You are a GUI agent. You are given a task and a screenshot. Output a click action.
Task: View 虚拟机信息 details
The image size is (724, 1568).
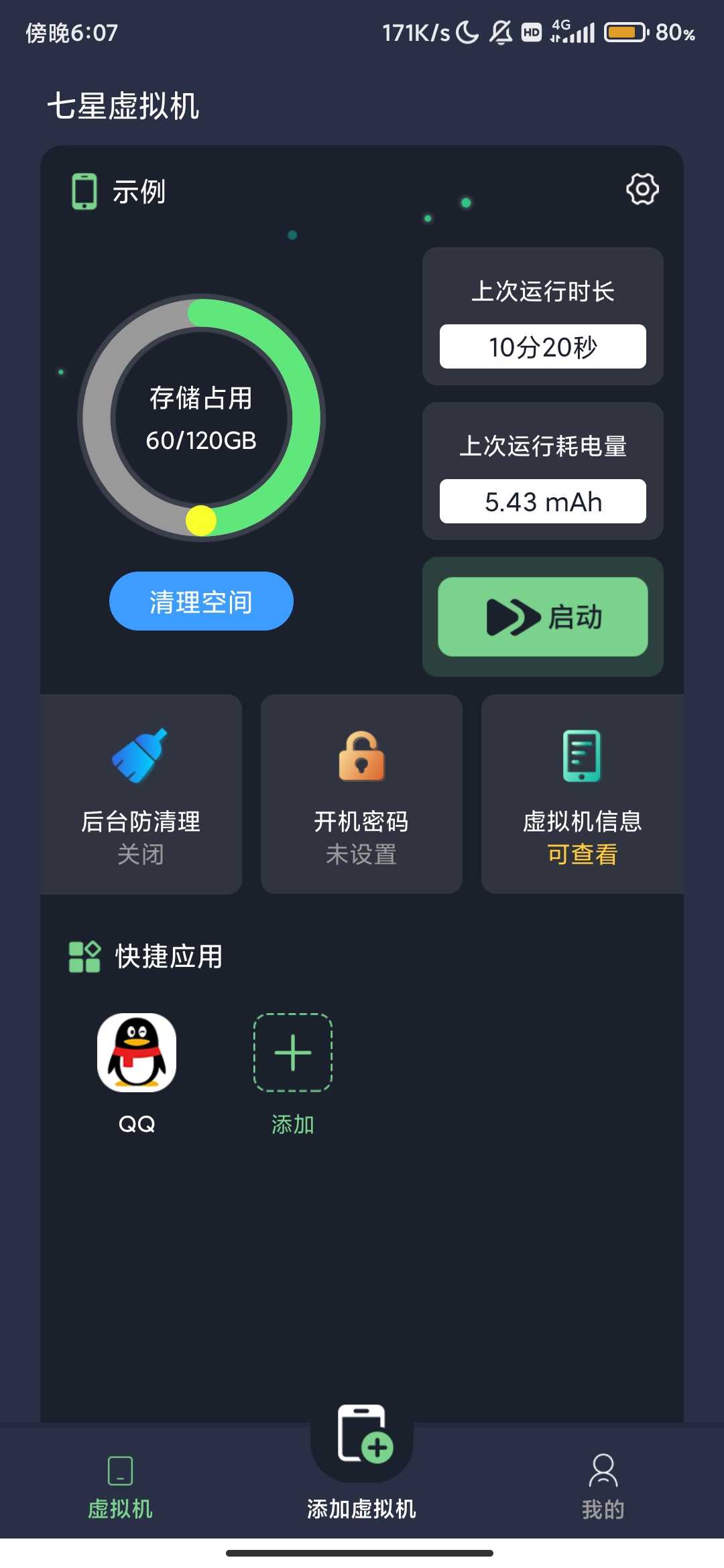[x=582, y=794]
